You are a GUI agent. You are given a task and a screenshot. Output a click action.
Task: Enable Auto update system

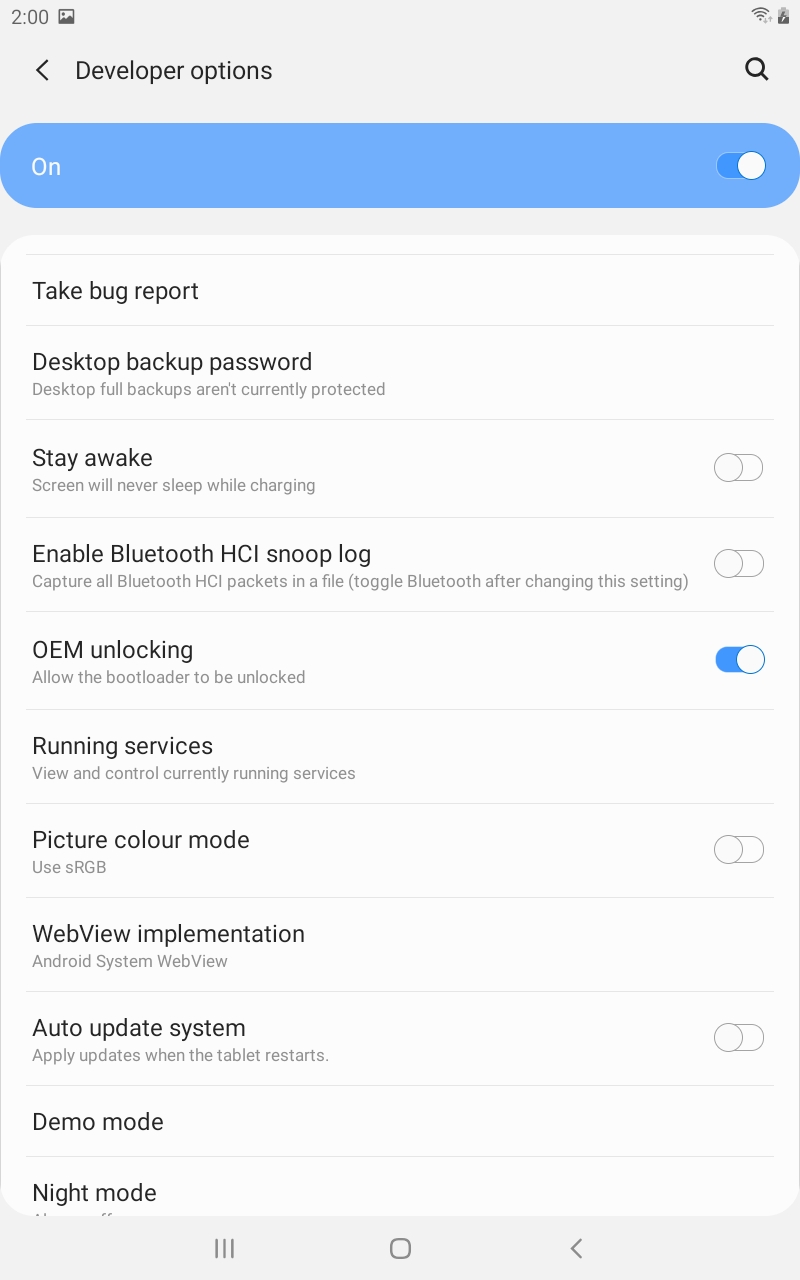tap(739, 1038)
